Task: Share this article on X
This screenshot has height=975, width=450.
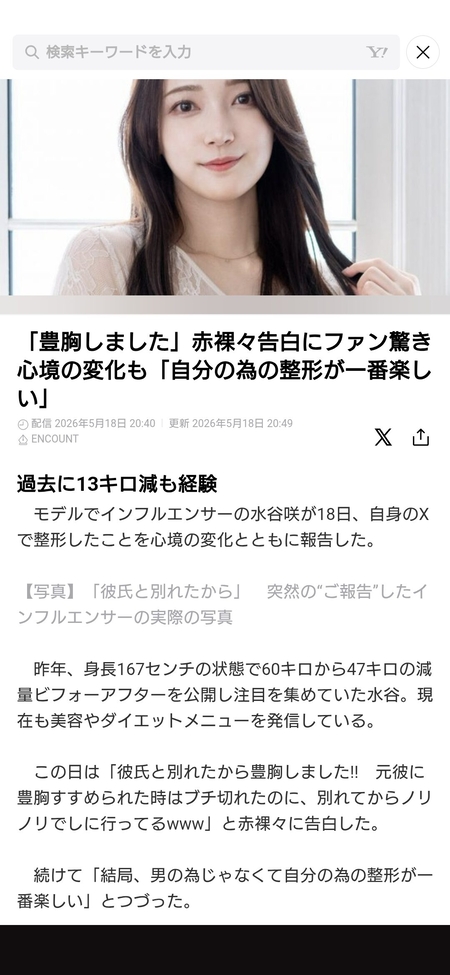Action: click(x=383, y=437)
